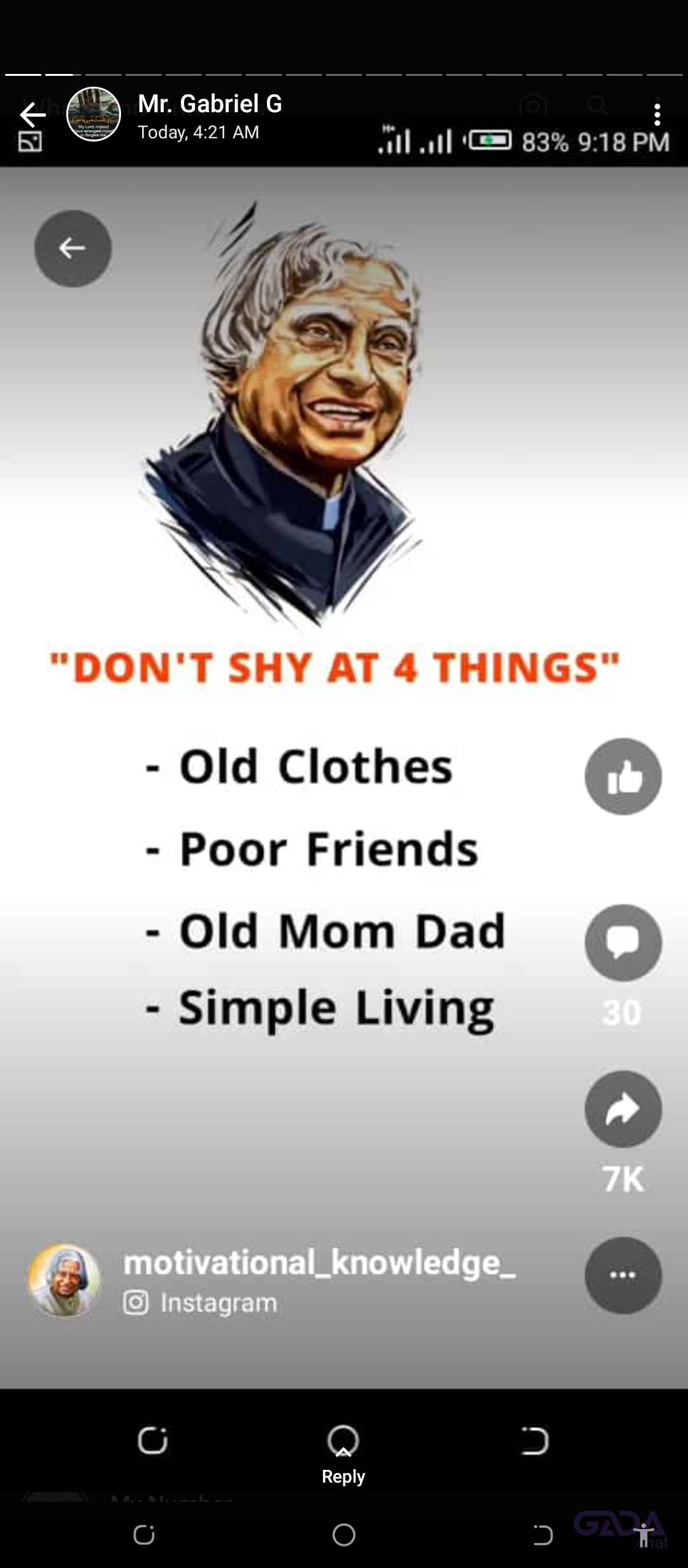Tap the system home button
The width and height of the screenshot is (688, 1568).
[343, 1535]
